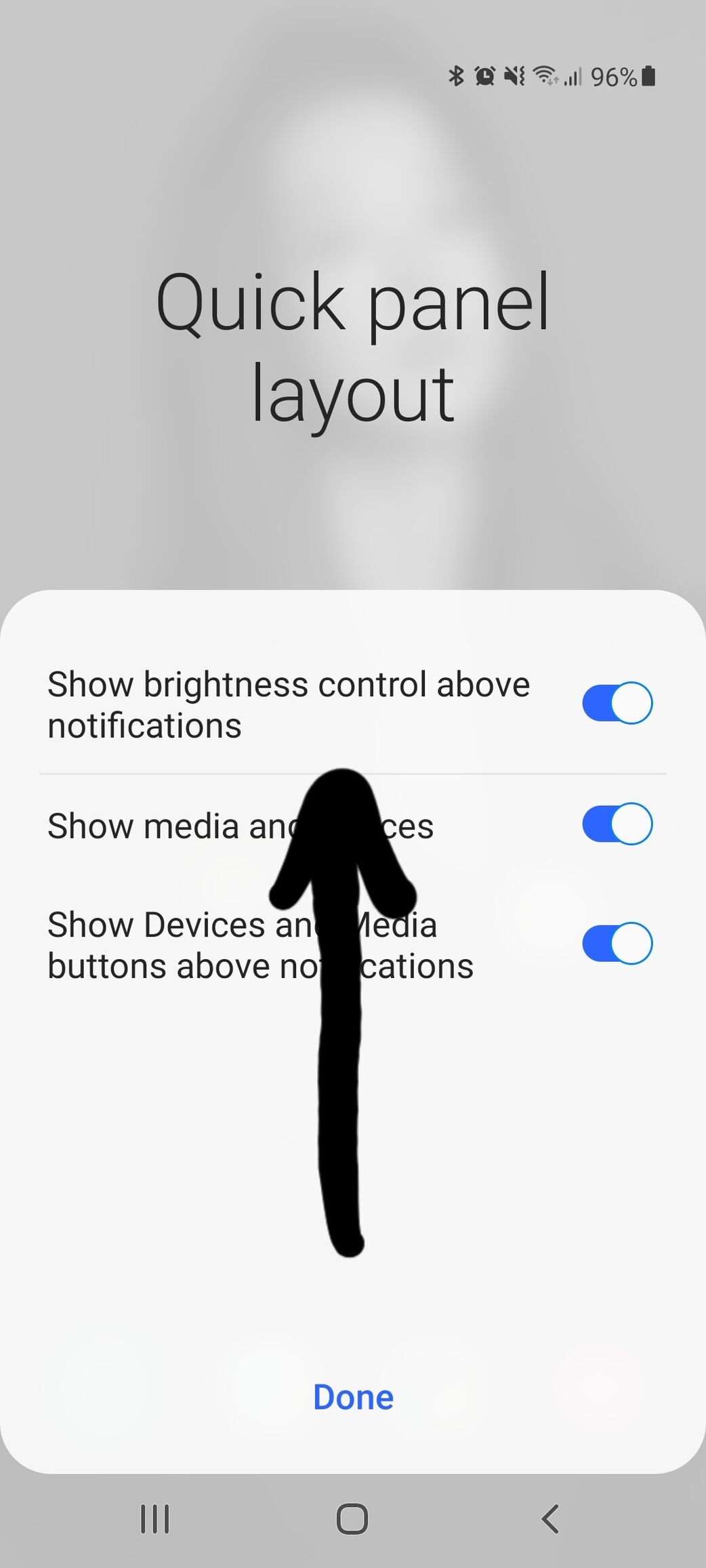Go back with the navigation bar

click(550, 1519)
